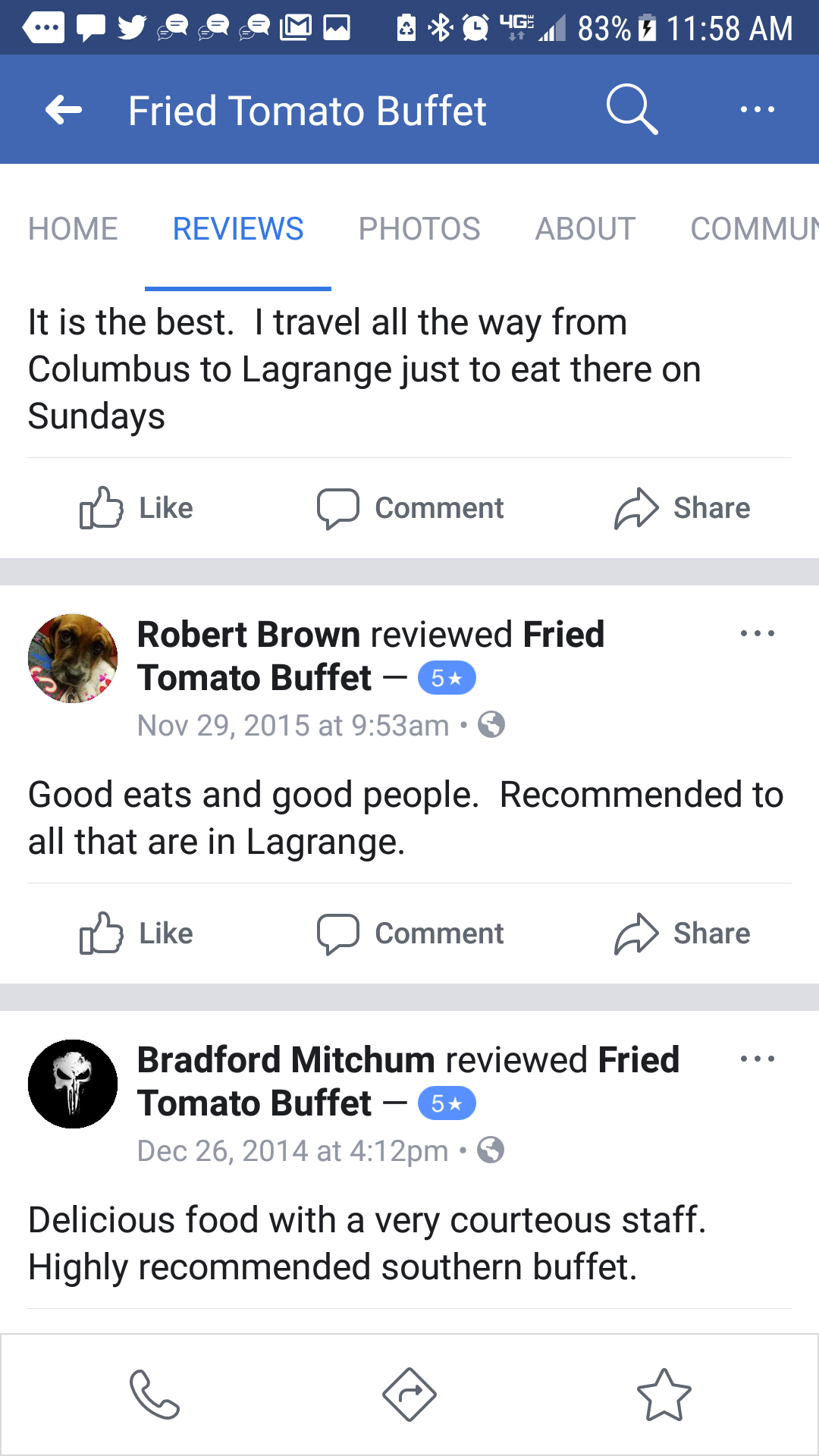The image size is (819, 1456).
Task: Open the Community tab
Action: (x=753, y=229)
